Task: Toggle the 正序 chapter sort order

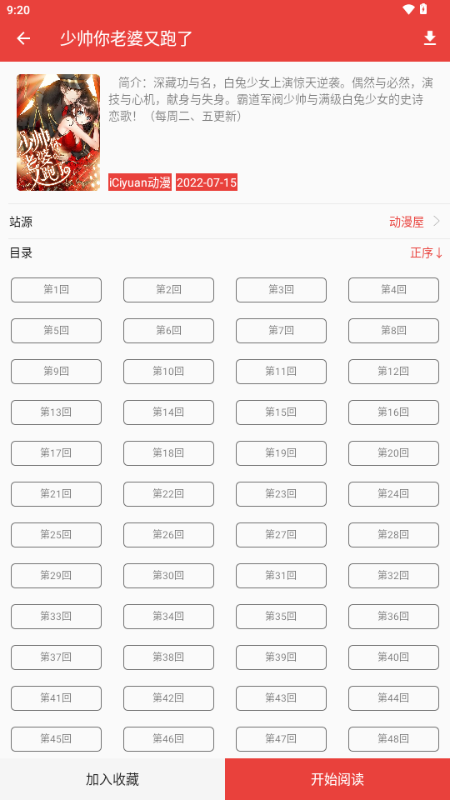Action: click(x=427, y=253)
